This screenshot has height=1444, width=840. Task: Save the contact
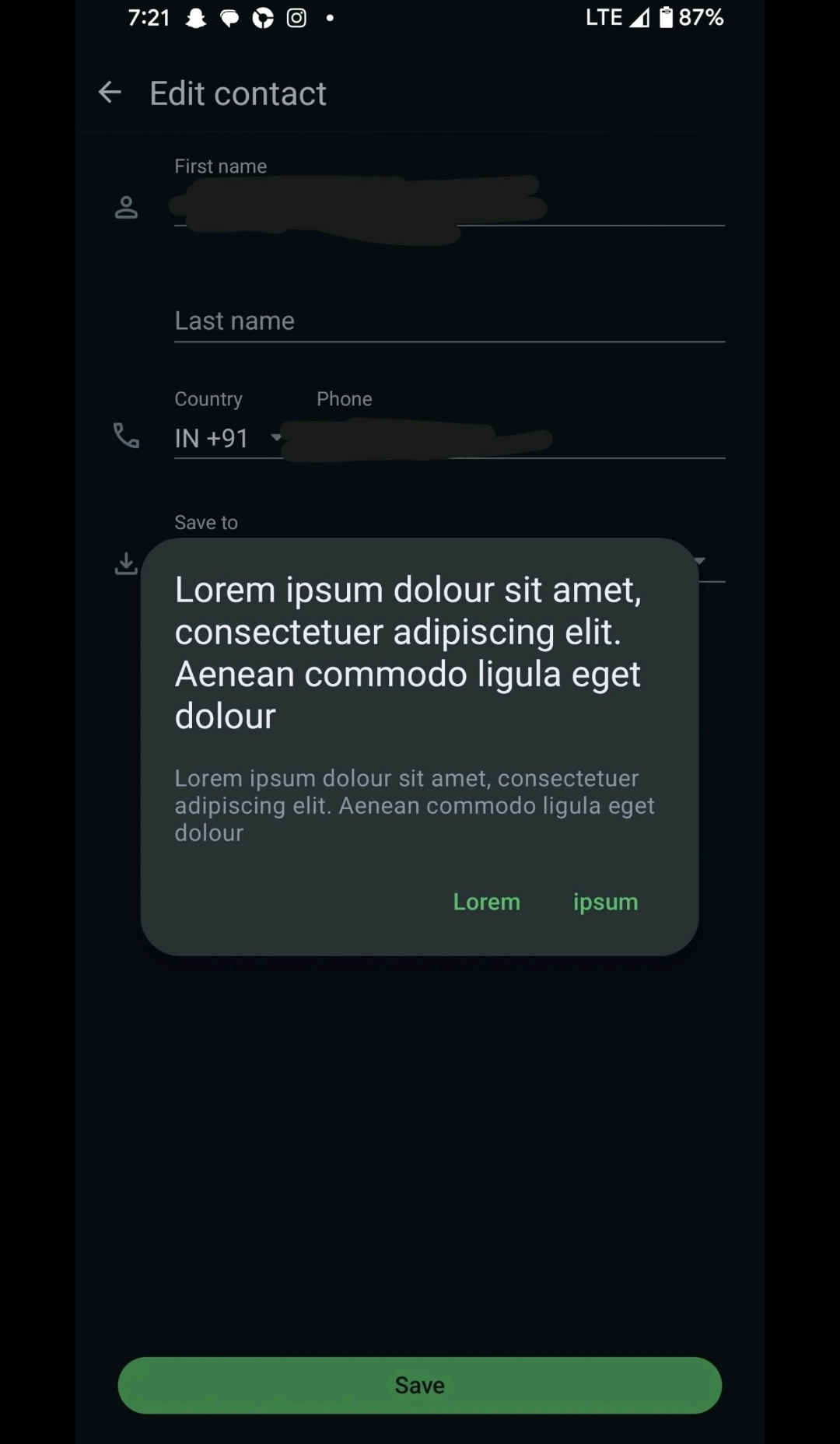[419, 1385]
